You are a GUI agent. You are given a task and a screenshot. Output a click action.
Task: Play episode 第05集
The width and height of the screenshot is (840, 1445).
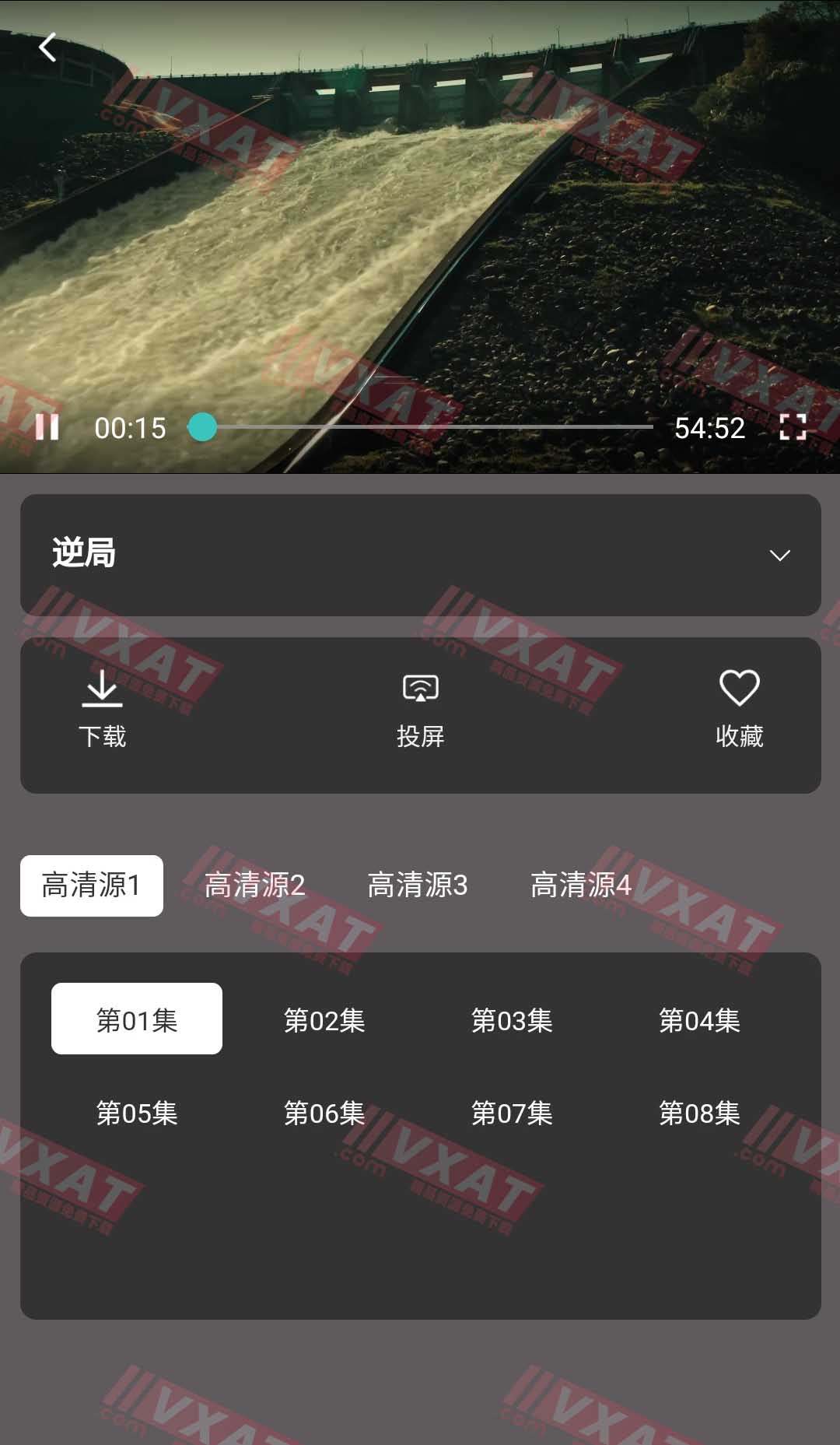tap(137, 1113)
